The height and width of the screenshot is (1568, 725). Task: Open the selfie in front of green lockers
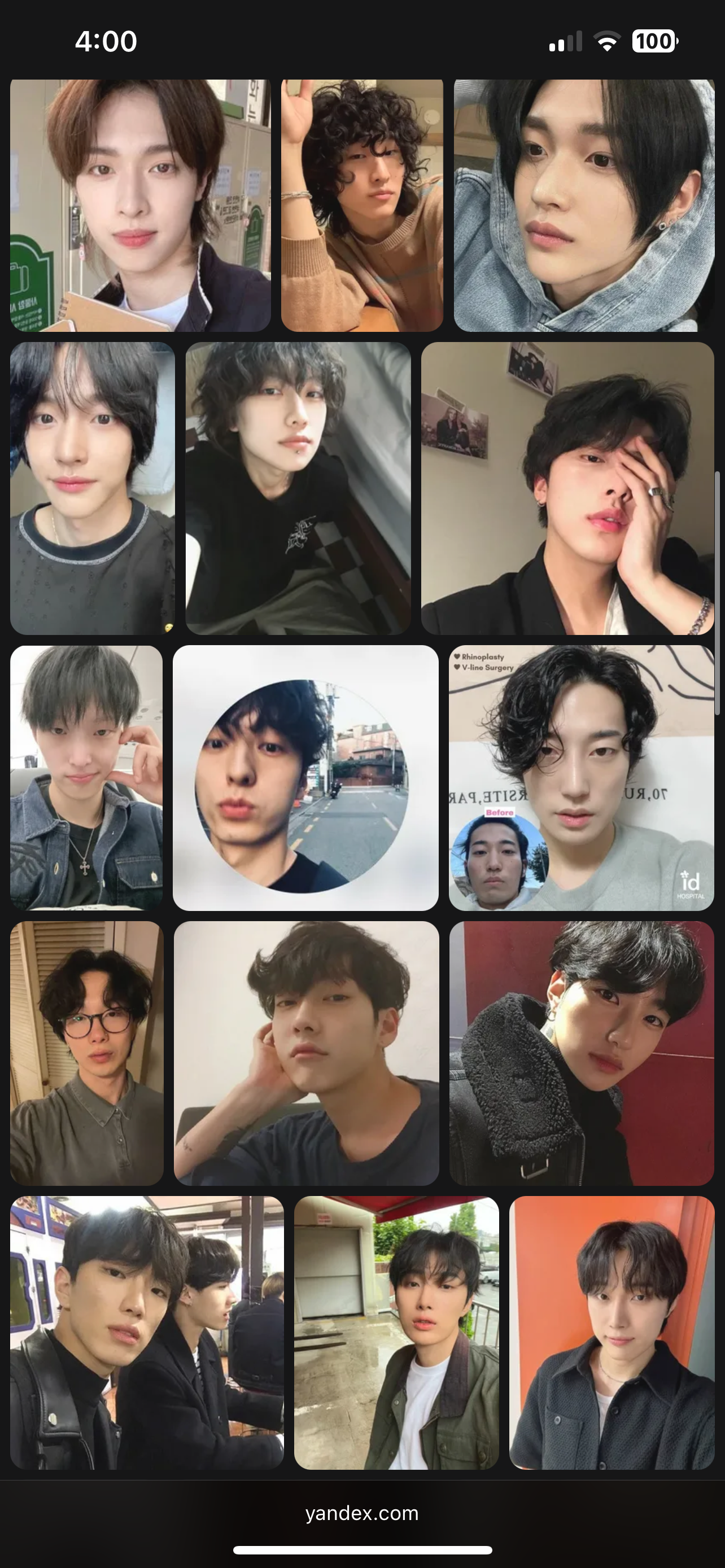140,206
